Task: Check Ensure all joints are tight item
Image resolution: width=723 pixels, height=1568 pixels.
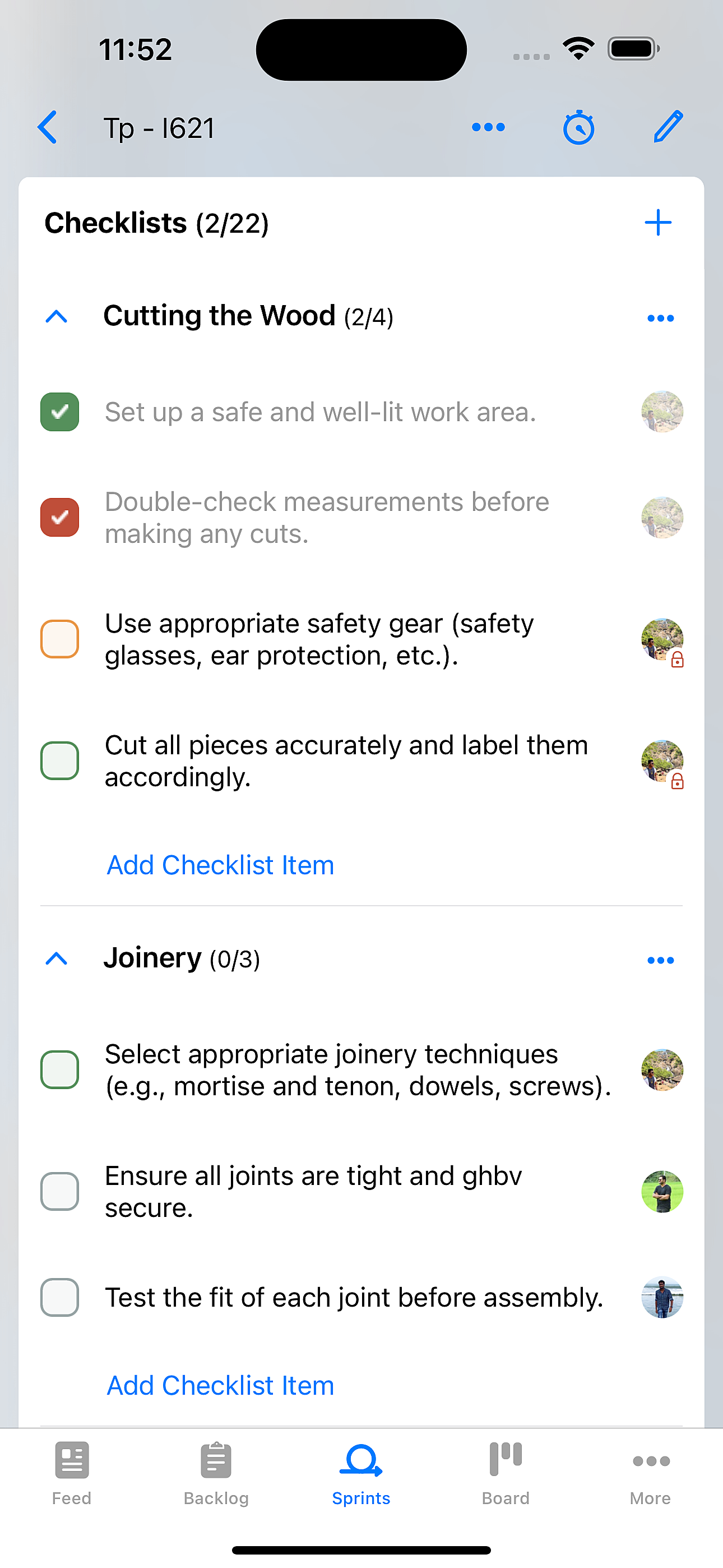Action: pyautogui.click(x=59, y=1191)
